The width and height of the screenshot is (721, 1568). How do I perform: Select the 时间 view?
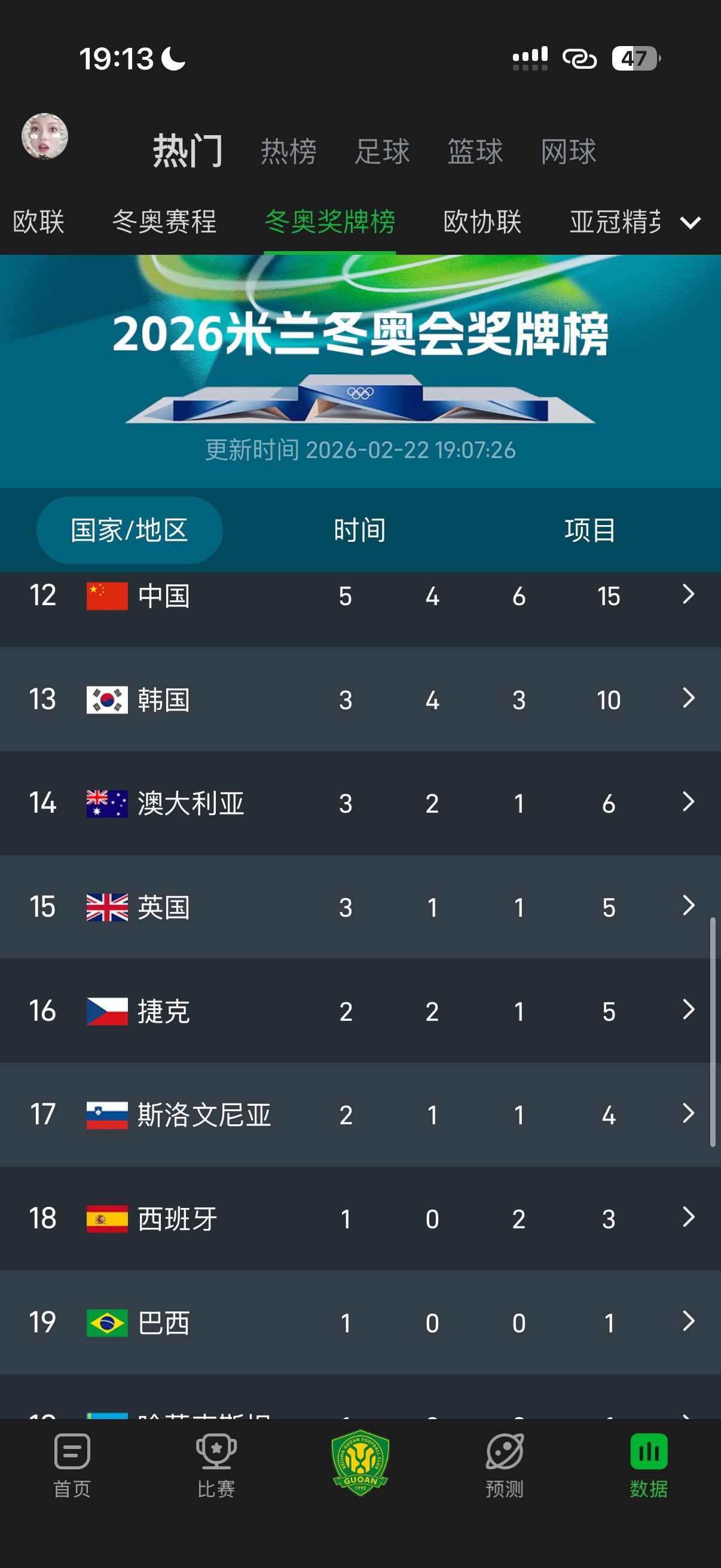pos(359,530)
